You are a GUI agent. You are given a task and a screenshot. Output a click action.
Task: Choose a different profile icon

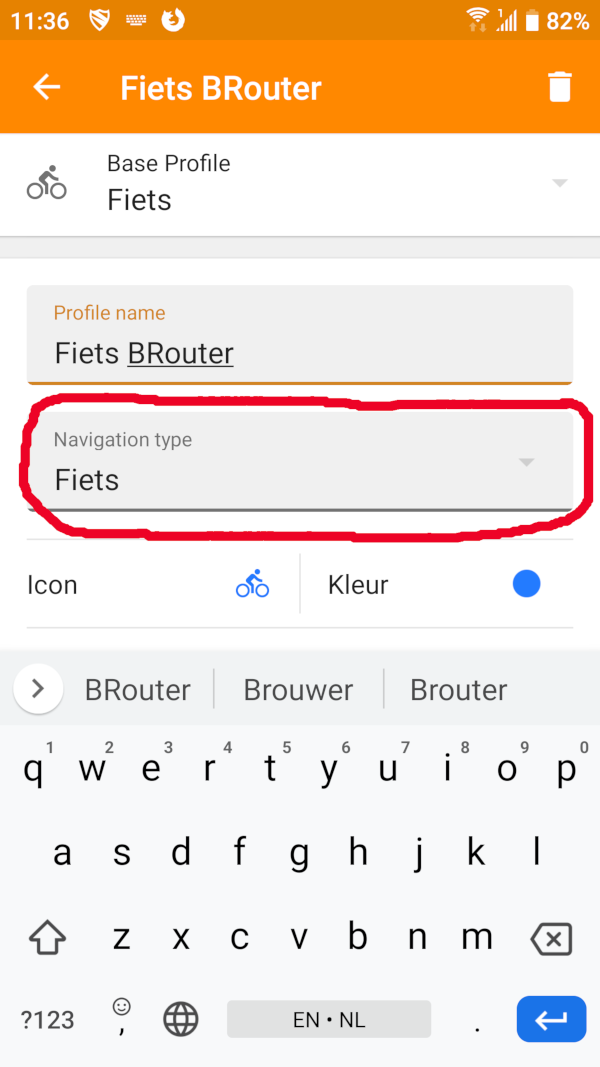[x=252, y=584]
